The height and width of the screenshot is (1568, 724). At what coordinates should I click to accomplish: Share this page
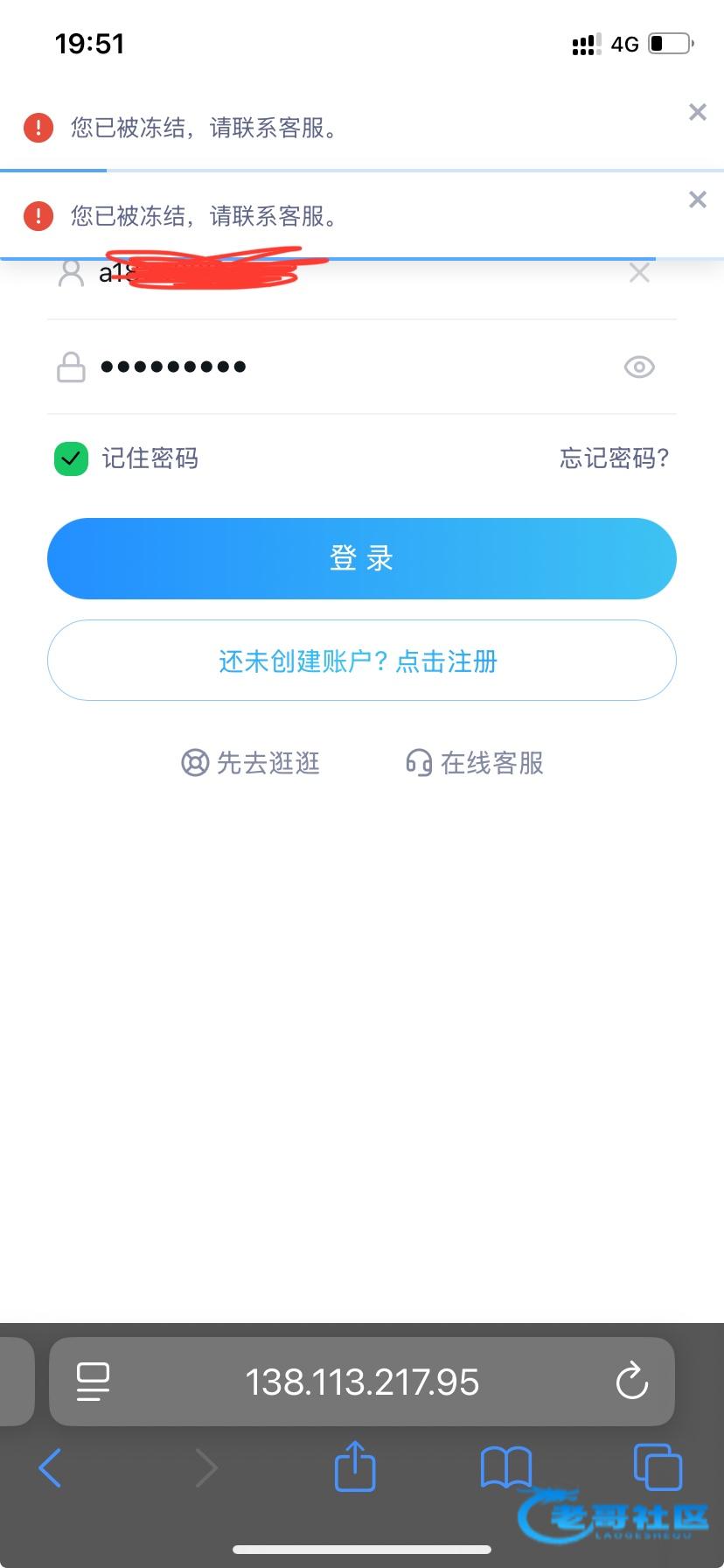coord(355,1466)
